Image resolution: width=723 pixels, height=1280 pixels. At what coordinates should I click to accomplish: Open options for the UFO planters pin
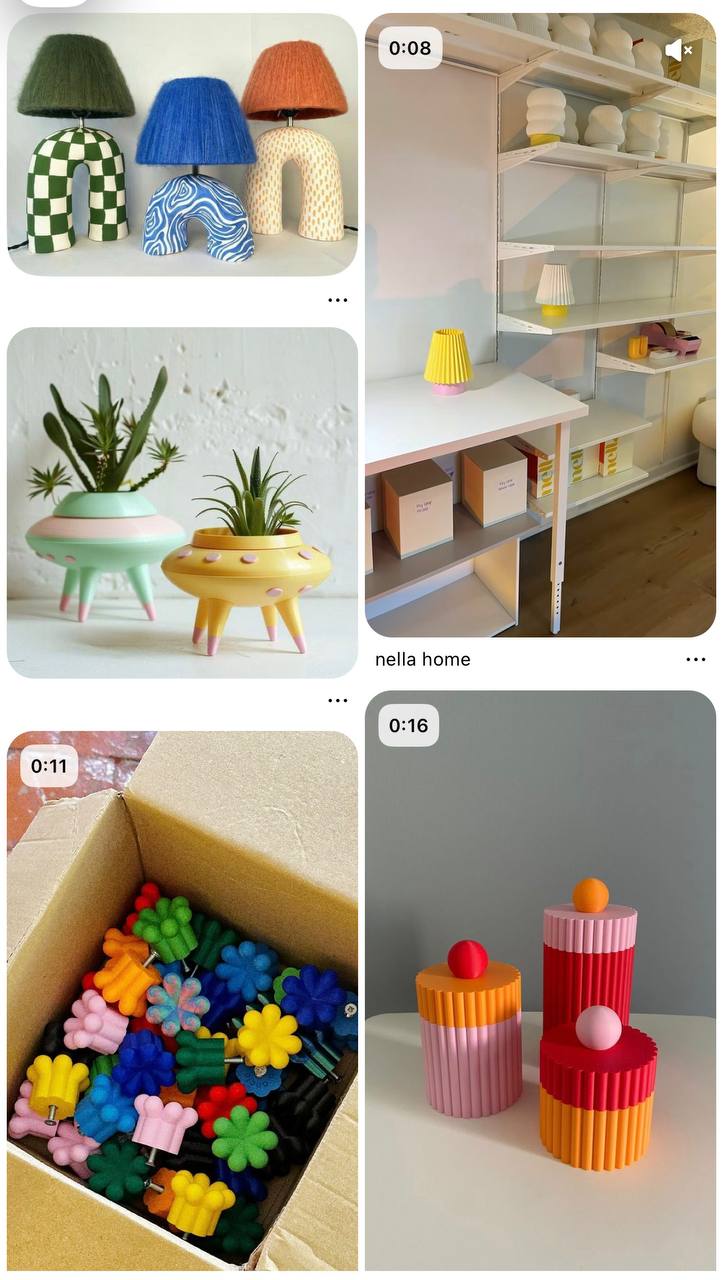(x=338, y=700)
